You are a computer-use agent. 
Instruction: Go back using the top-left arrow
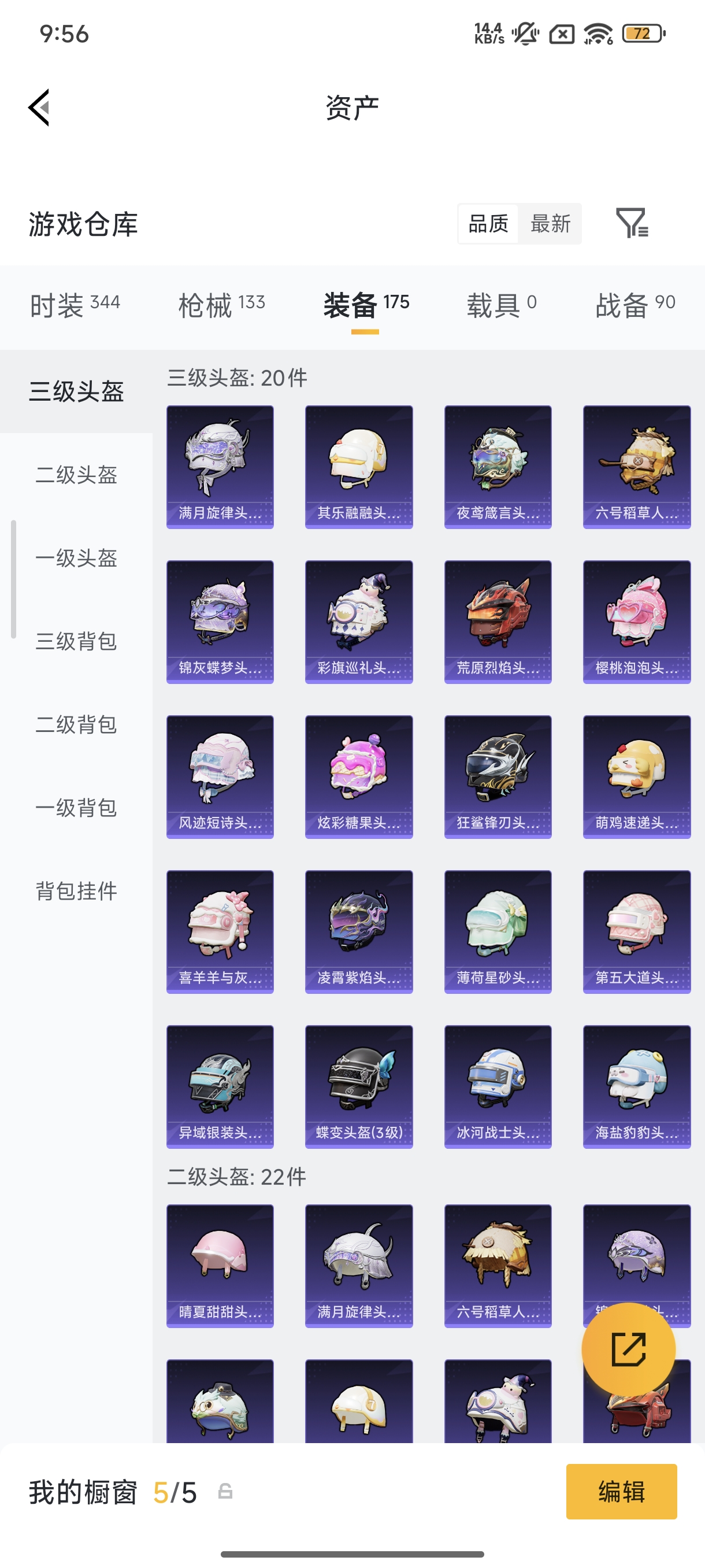(39, 108)
